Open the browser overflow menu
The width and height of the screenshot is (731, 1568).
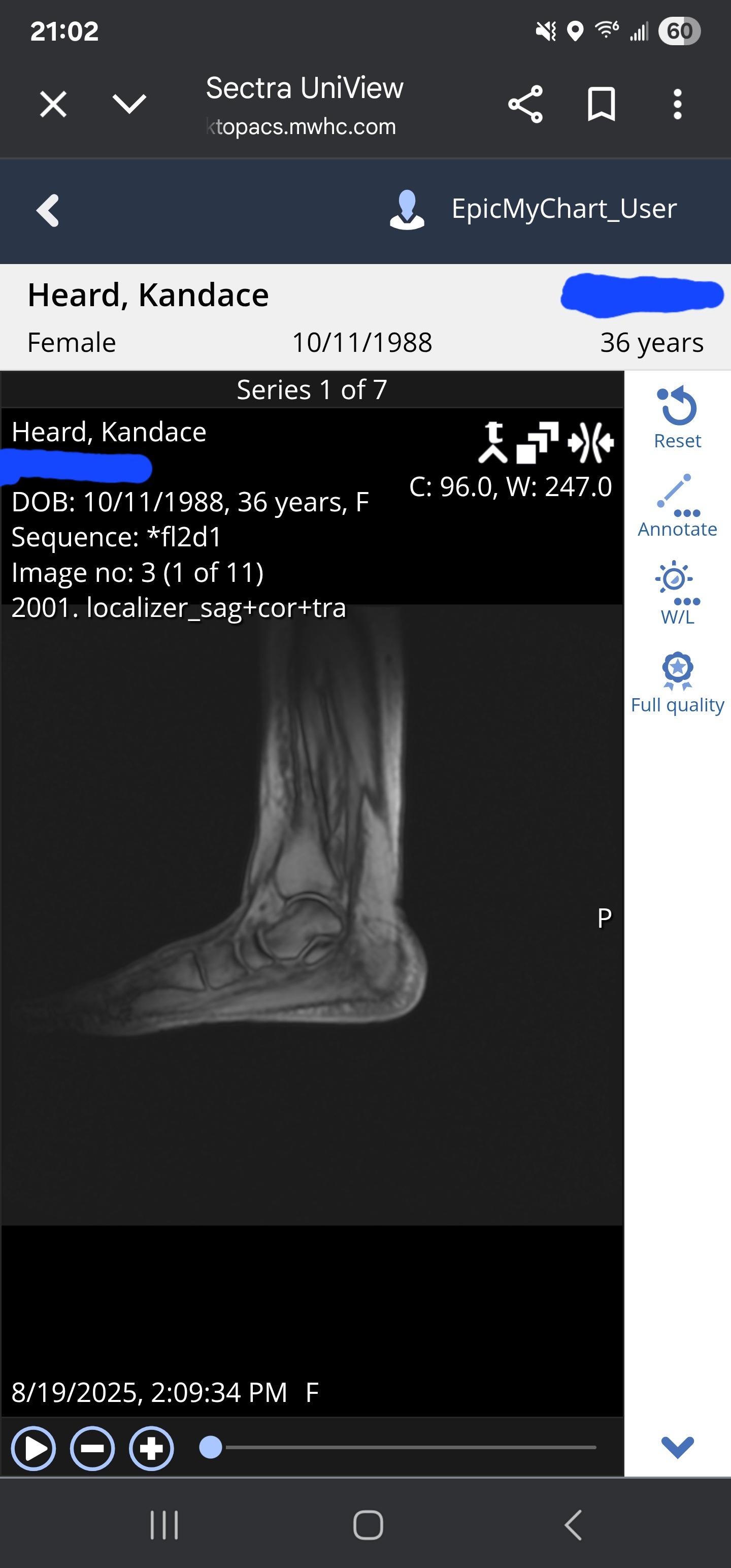coord(677,104)
